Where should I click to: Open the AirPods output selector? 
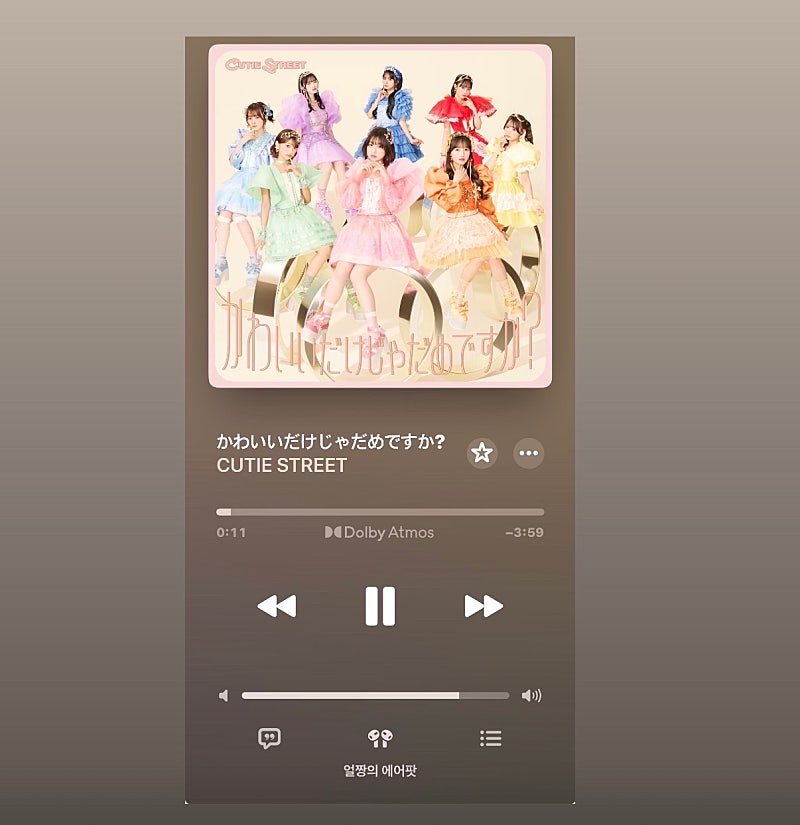380,739
